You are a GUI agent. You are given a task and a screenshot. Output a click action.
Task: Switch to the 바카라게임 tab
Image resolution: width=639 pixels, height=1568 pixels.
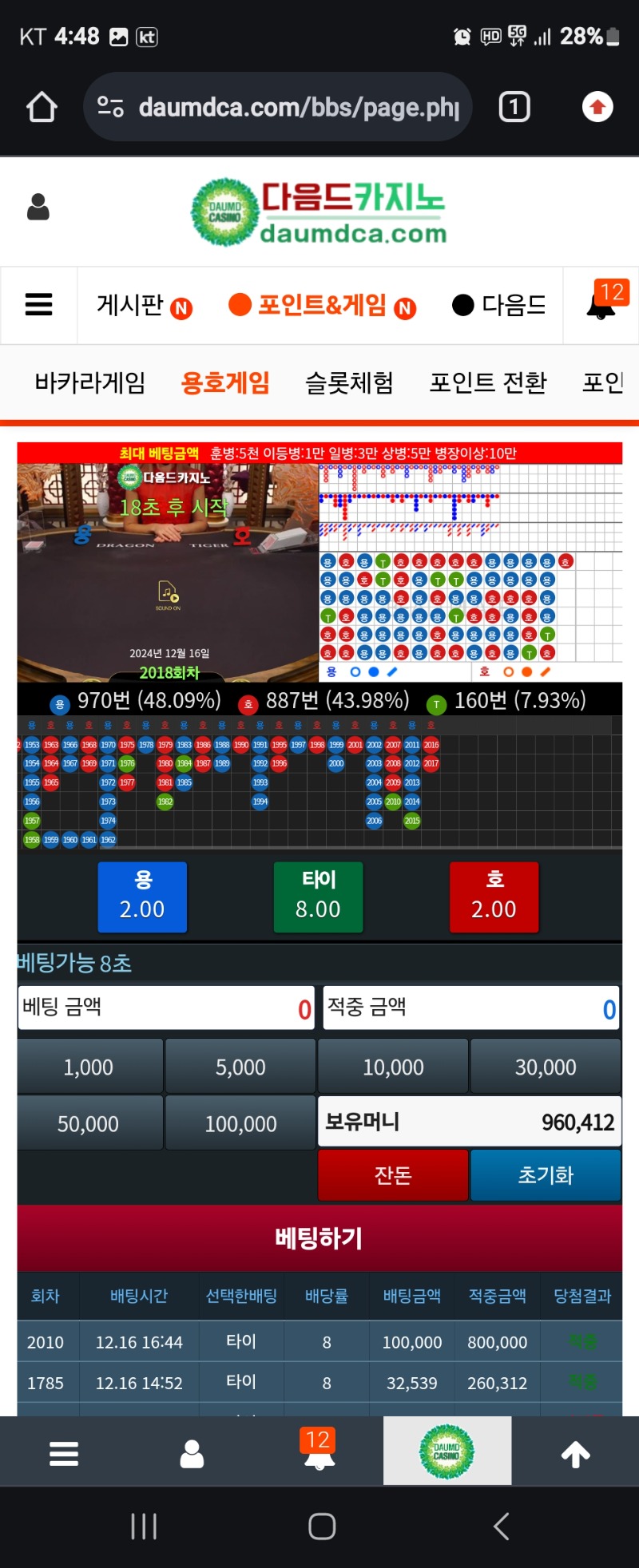pos(89,383)
